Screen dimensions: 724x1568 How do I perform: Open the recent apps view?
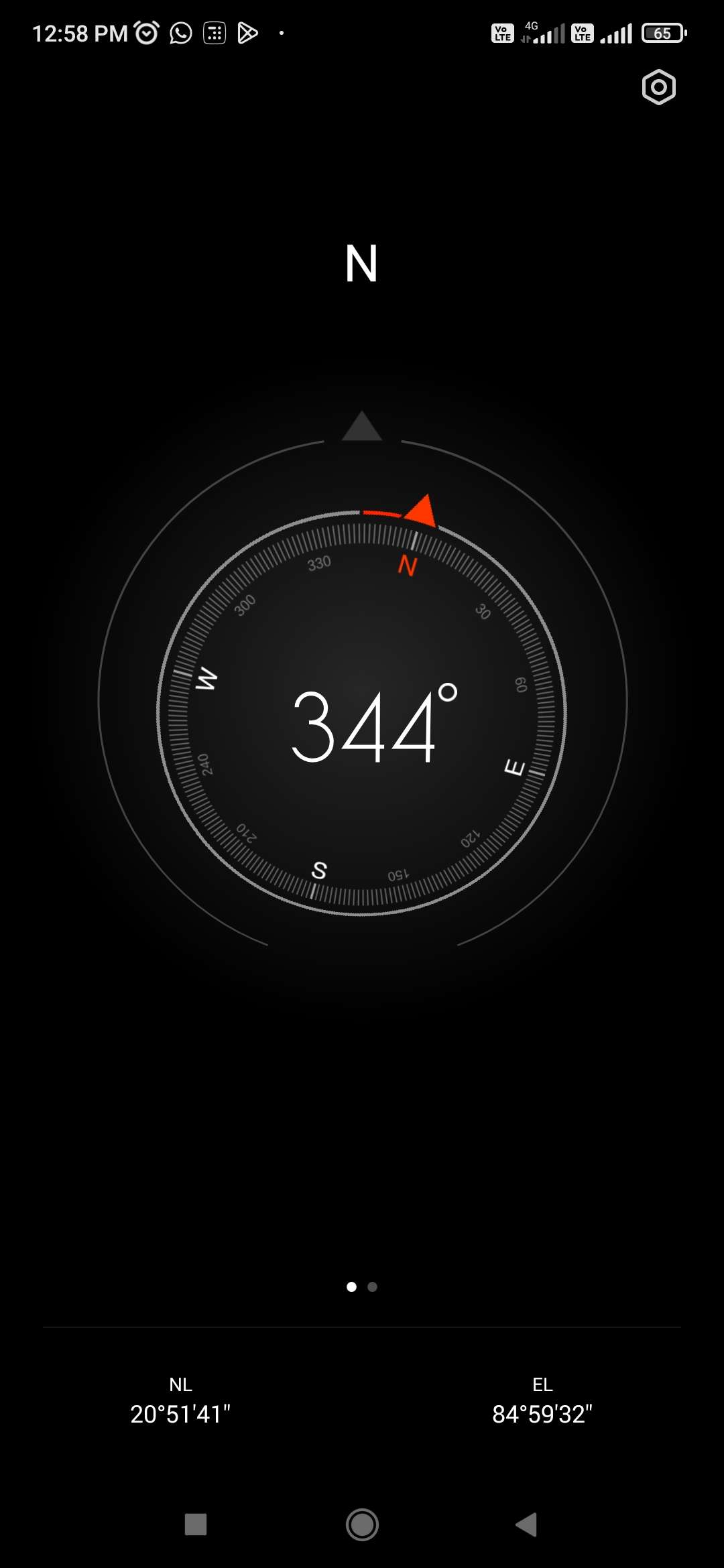196,1524
